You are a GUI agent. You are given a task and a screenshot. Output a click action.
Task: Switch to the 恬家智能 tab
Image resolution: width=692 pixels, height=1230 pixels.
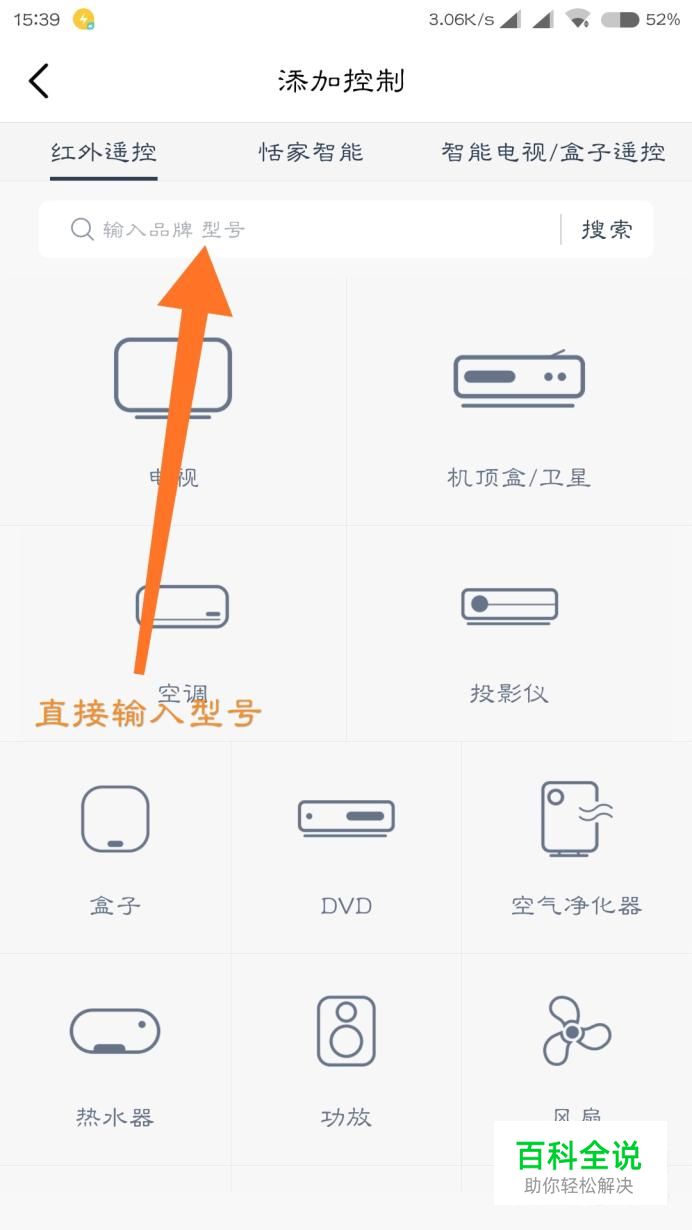[x=311, y=152]
